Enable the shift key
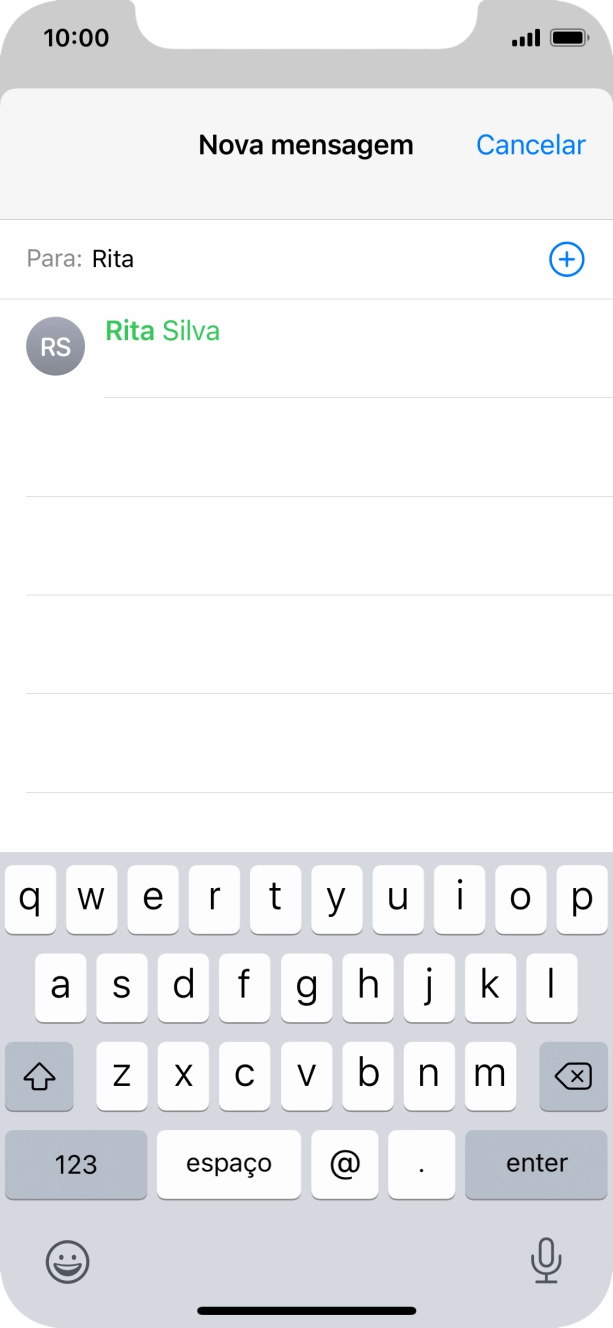613x1328 pixels. [x=39, y=1076]
